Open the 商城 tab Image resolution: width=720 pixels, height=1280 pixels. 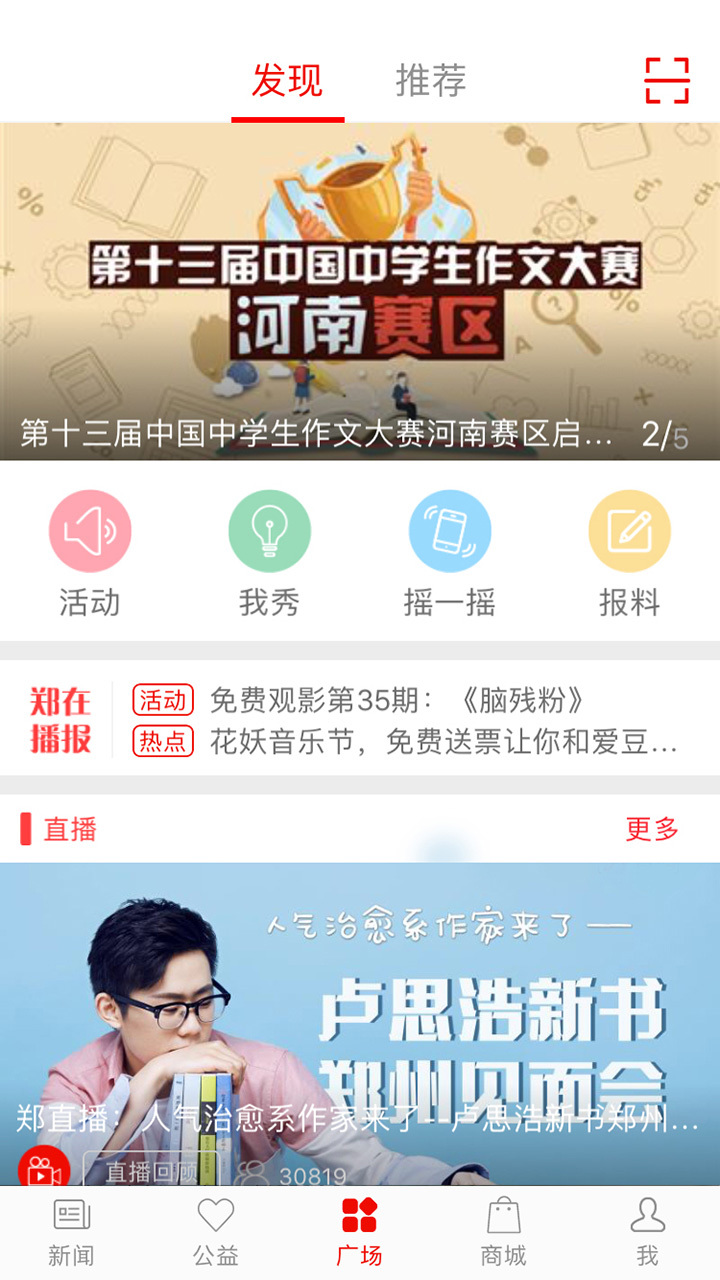point(504,1233)
